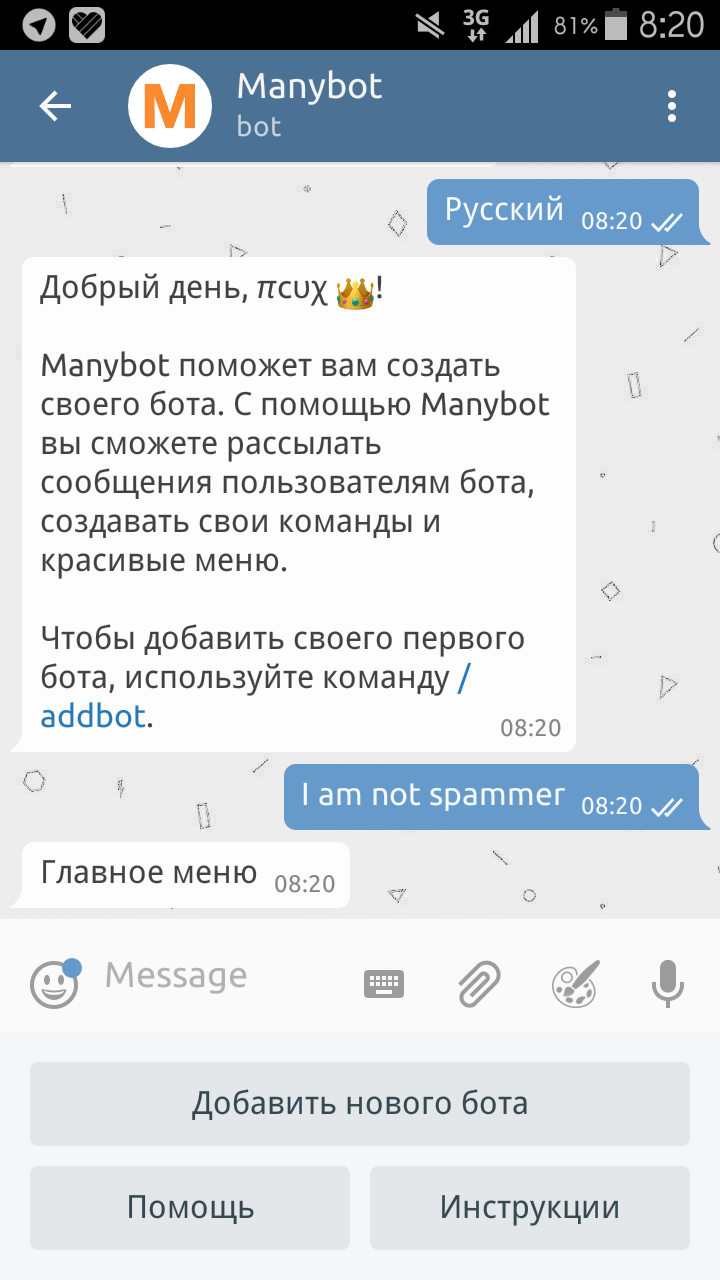720x1280 pixels.
Task: Open the chat overflow menu
Action: [672, 106]
